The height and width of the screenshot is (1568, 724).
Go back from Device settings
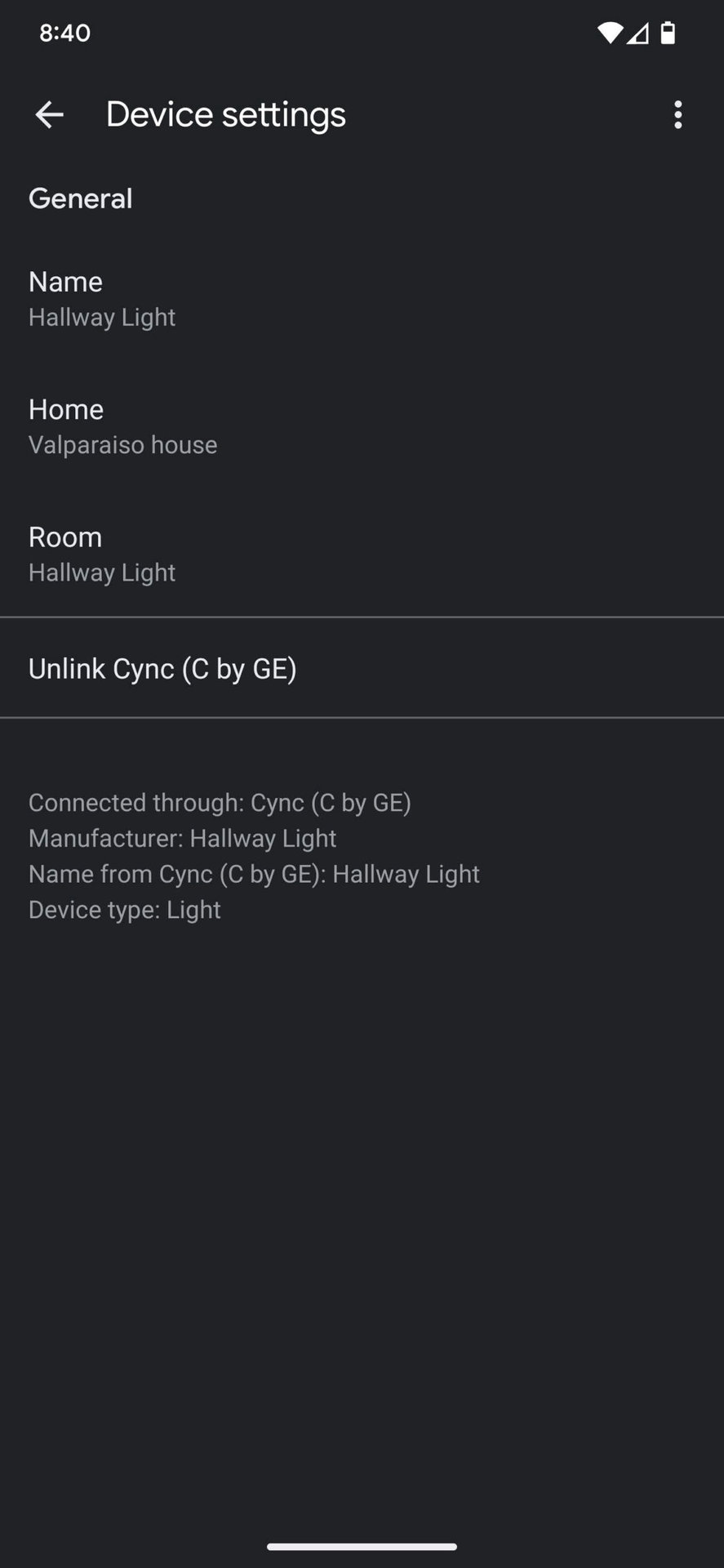tap(49, 114)
